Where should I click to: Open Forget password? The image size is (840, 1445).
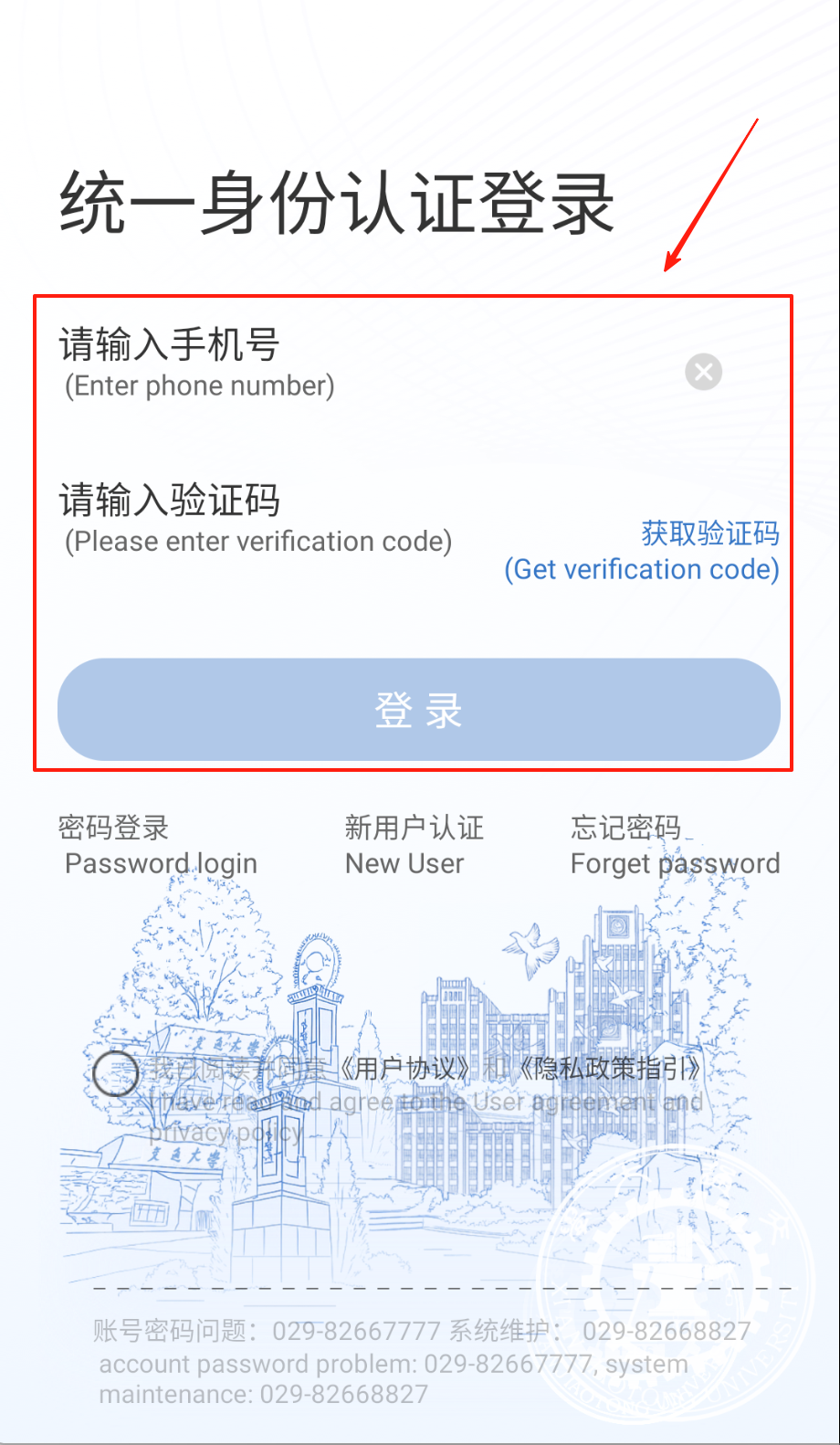click(674, 846)
